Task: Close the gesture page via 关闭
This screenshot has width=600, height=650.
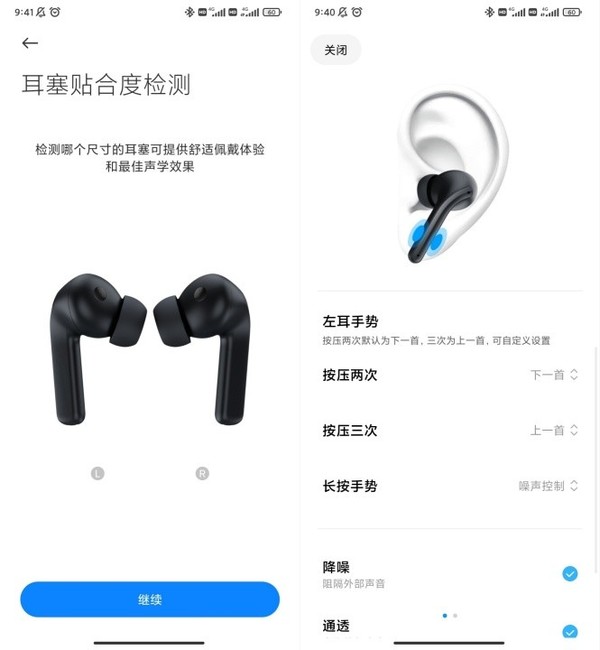Action: pyautogui.click(x=336, y=50)
